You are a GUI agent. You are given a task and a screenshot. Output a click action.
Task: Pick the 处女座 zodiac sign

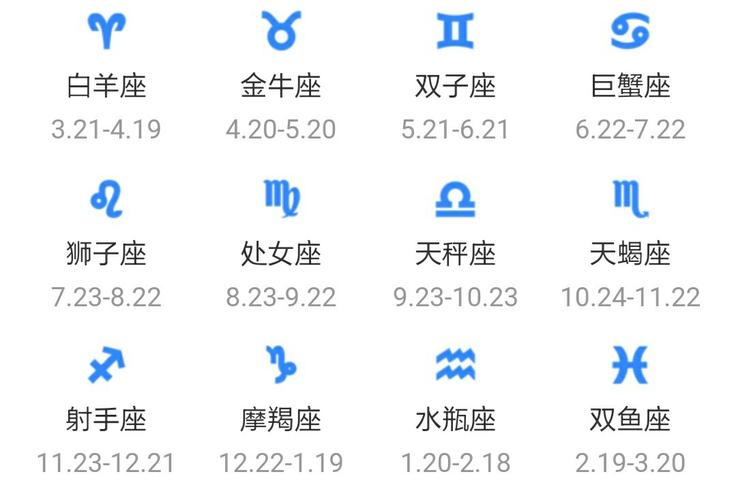point(281,252)
